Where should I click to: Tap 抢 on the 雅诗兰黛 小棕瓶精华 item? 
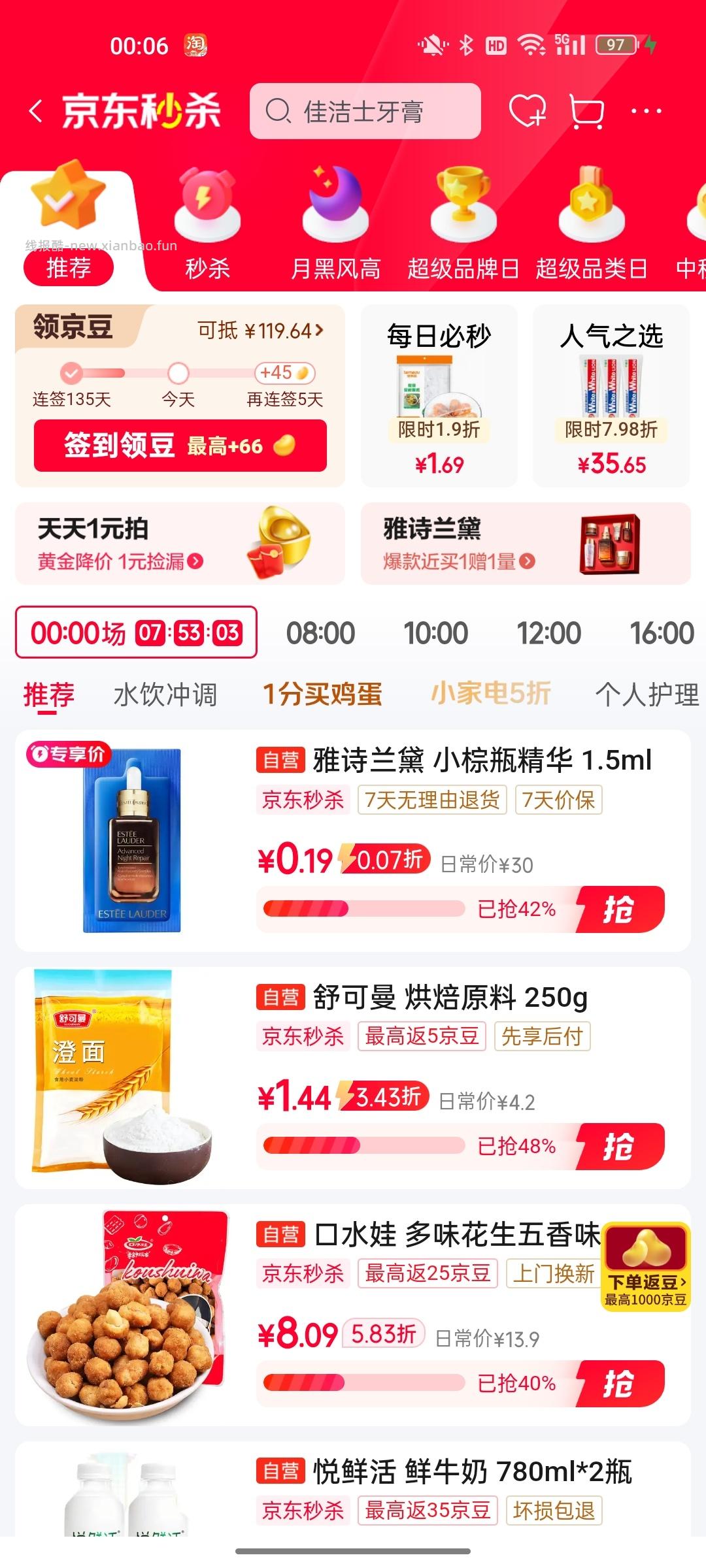(x=624, y=907)
